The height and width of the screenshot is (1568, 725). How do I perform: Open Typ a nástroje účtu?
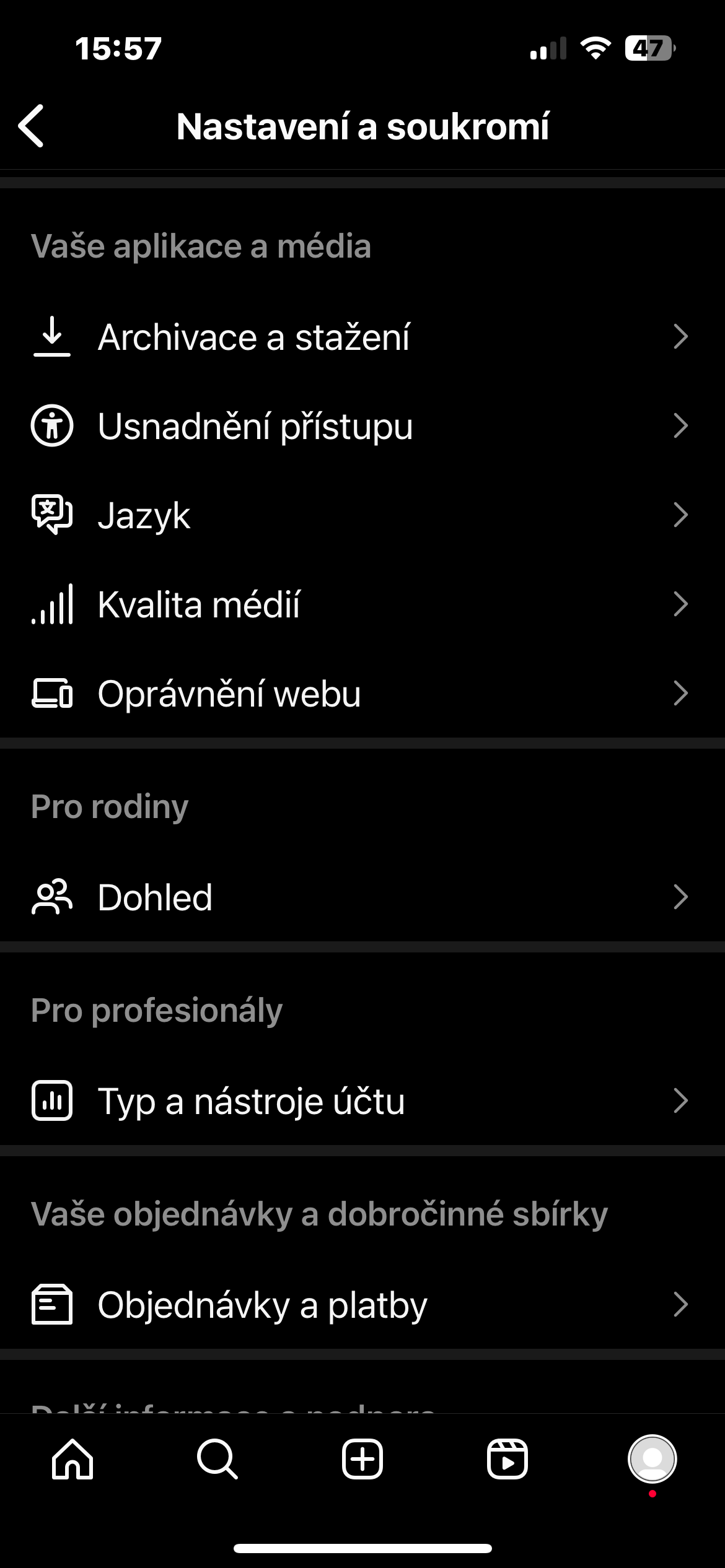tap(362, 1101)
